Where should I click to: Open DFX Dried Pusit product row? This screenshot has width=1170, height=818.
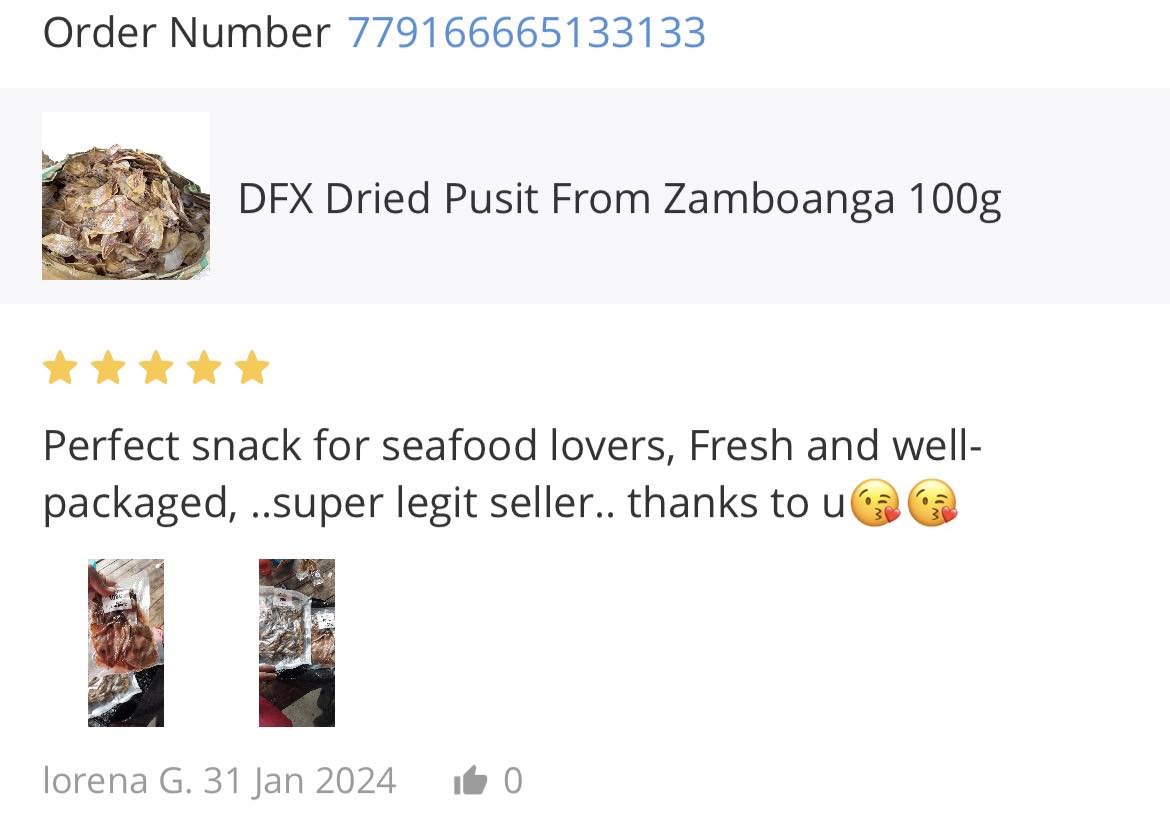(x=618, y=198)
